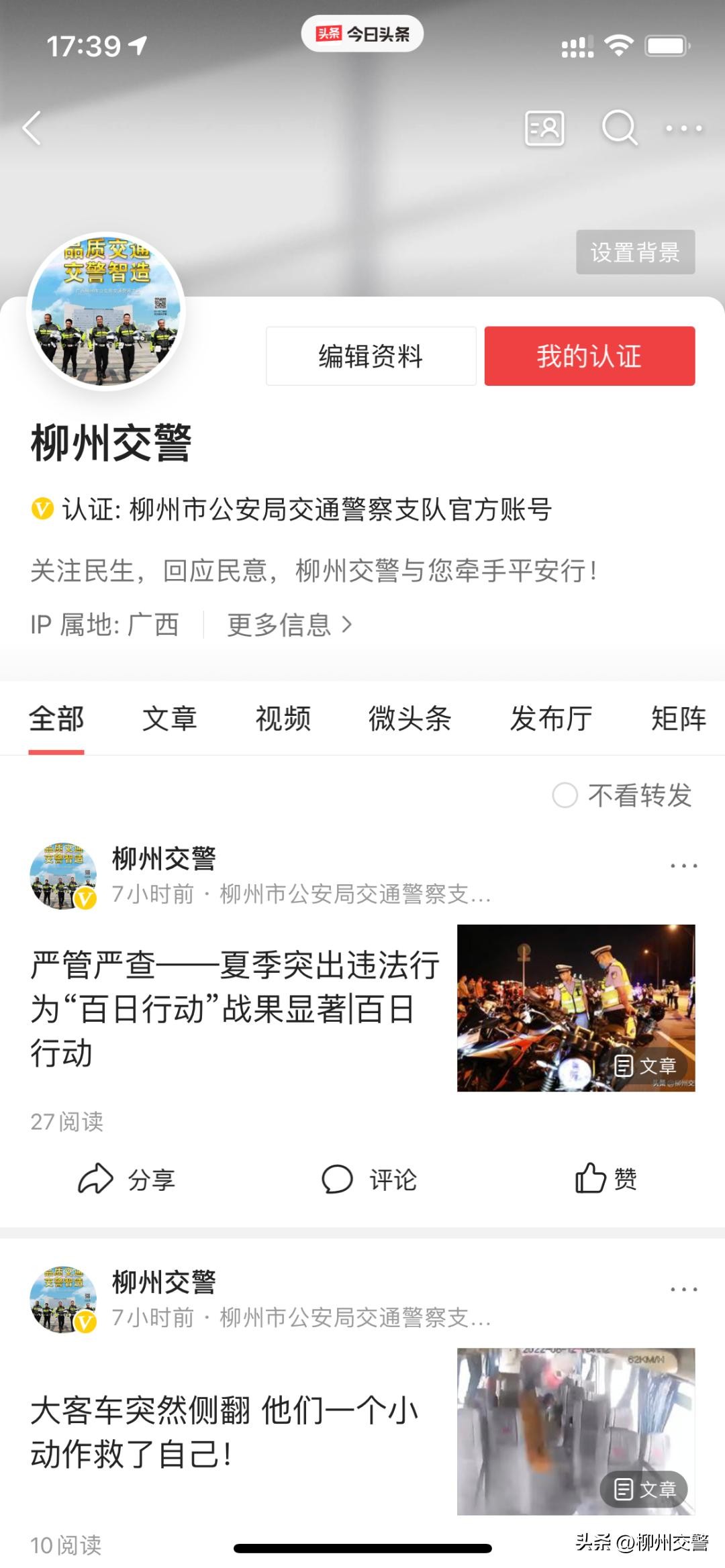Comment on the 百日行动 article
The image size is (725, 1568).
[x=369, y=1179]
